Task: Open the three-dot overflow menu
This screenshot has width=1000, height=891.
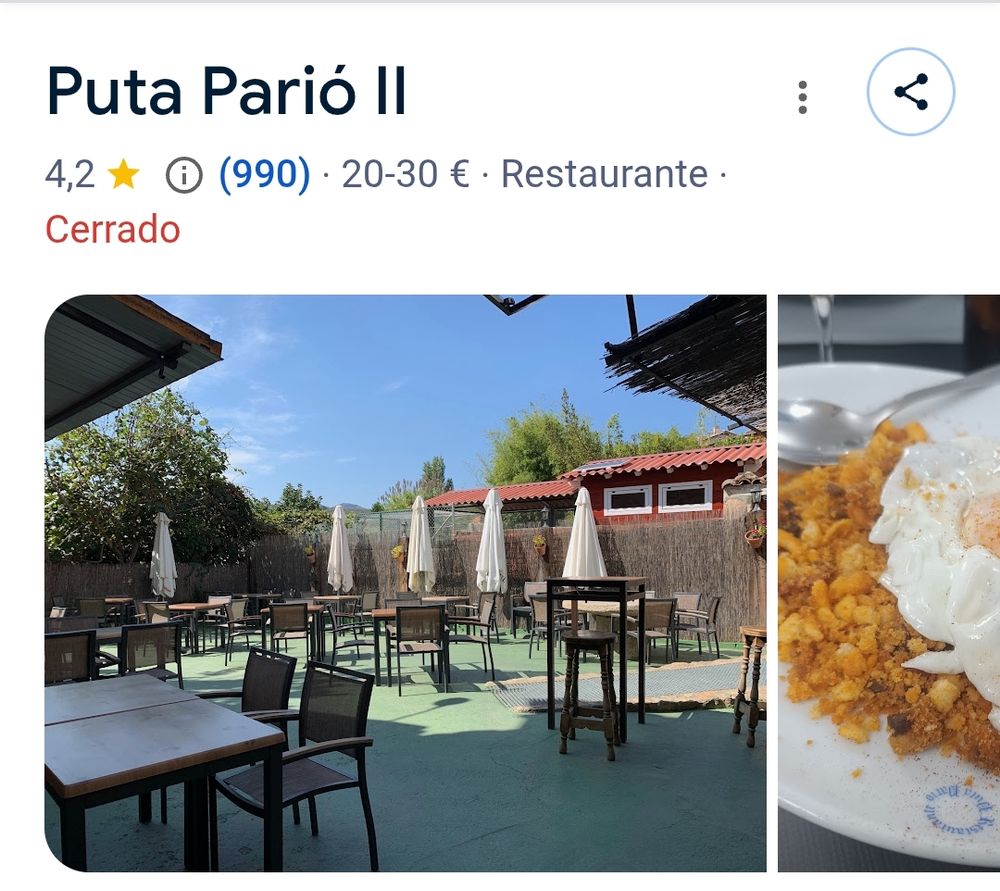Action: click(803, 98)
